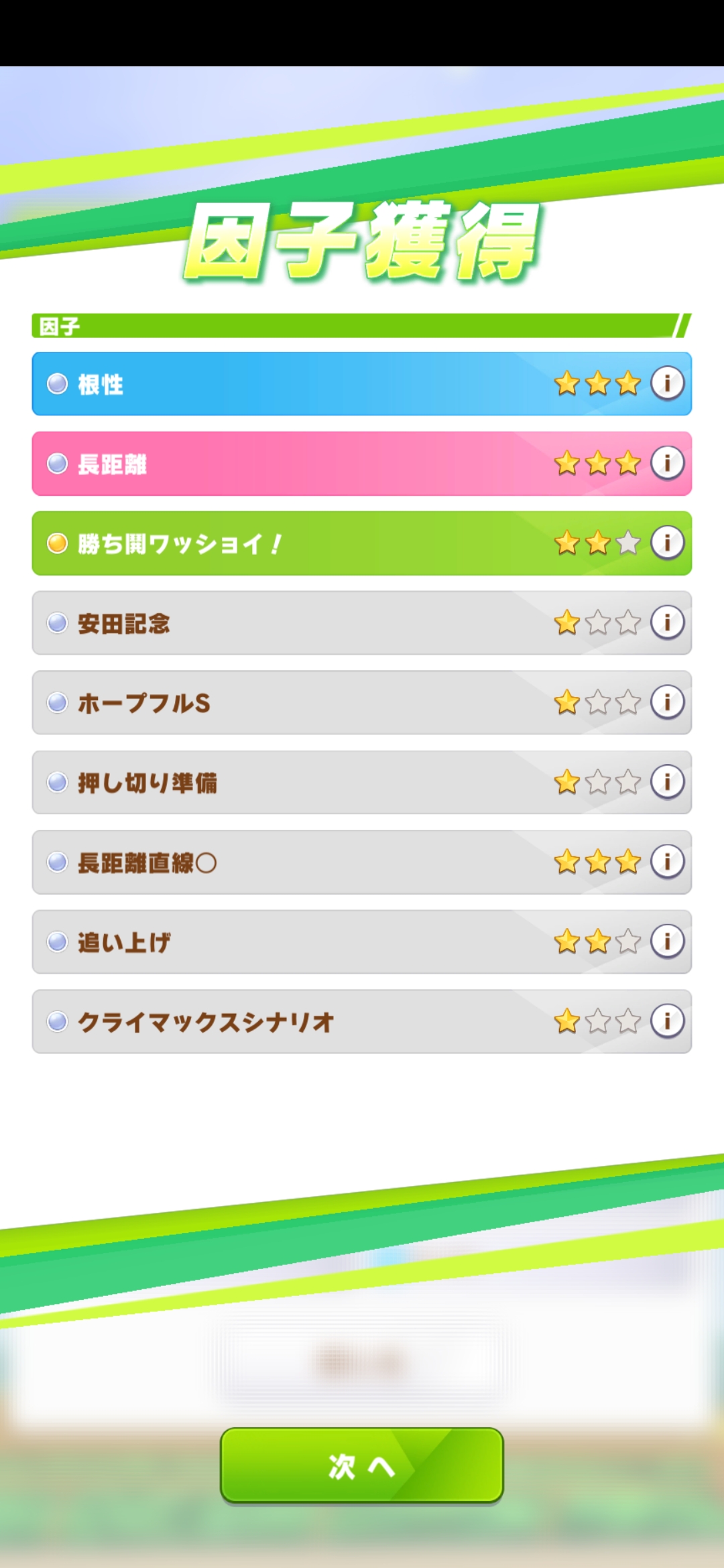Open info for 長距離直線○ factor

coord(667,862)
